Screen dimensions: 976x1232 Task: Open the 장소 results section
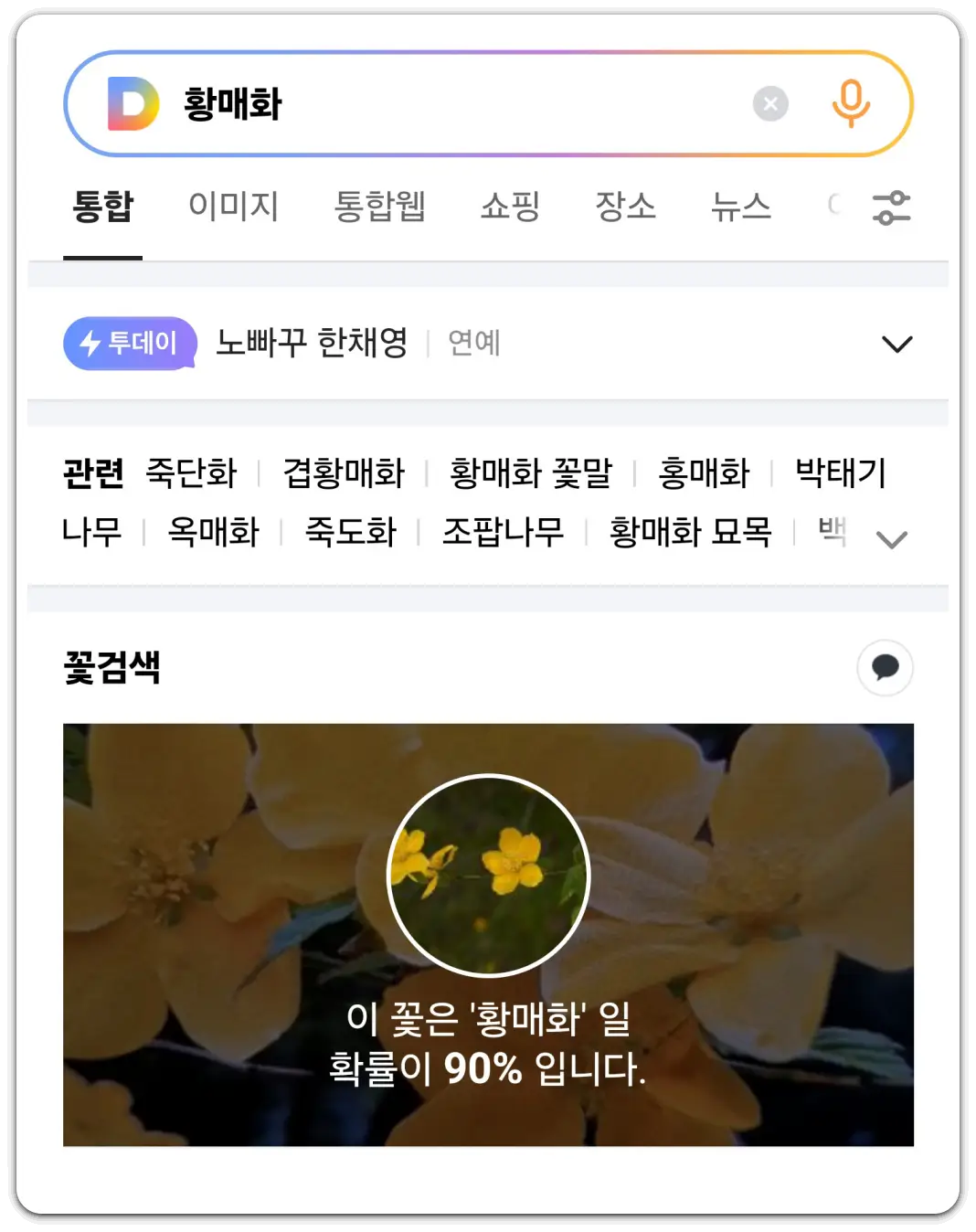(625, 207)
